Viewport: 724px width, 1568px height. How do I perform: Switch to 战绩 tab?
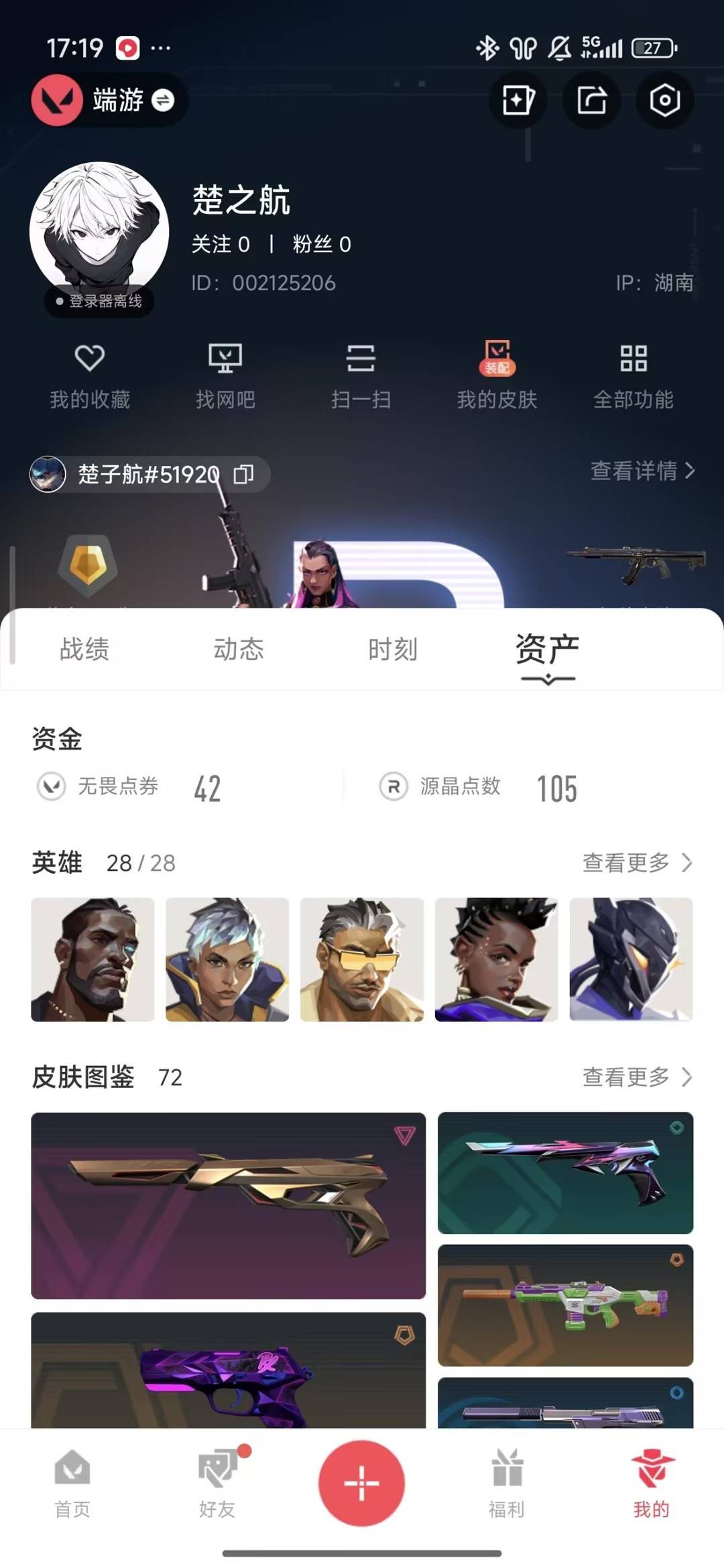(84, 649)
